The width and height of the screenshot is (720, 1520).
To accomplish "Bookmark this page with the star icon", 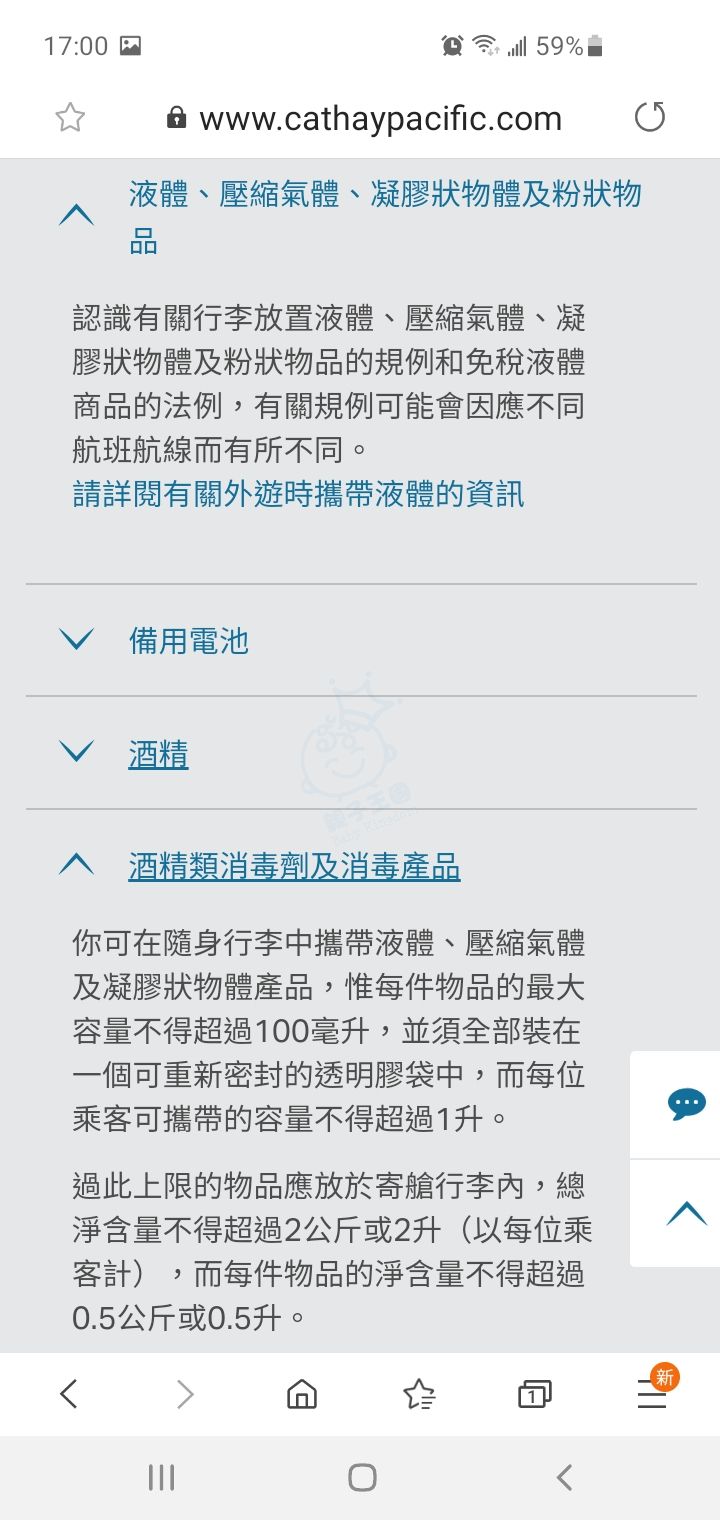I will tap(70, 118).
